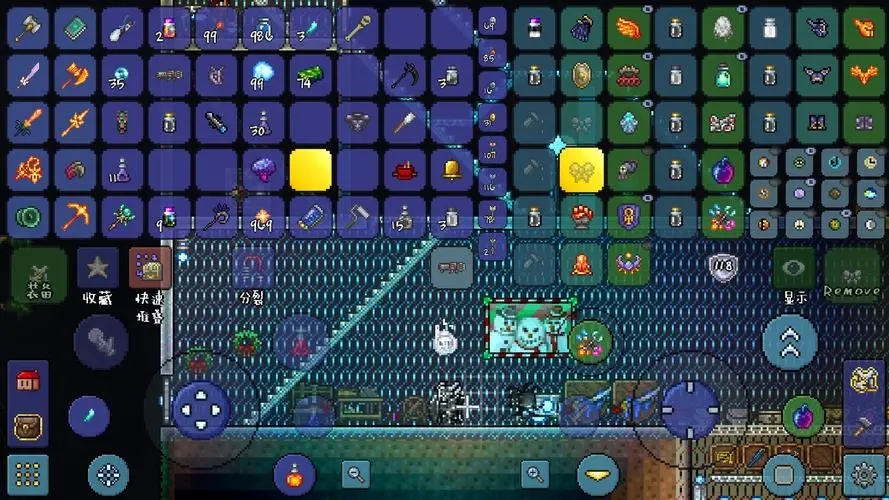
Task: Use the quick heal potion button
Action: 293,471
